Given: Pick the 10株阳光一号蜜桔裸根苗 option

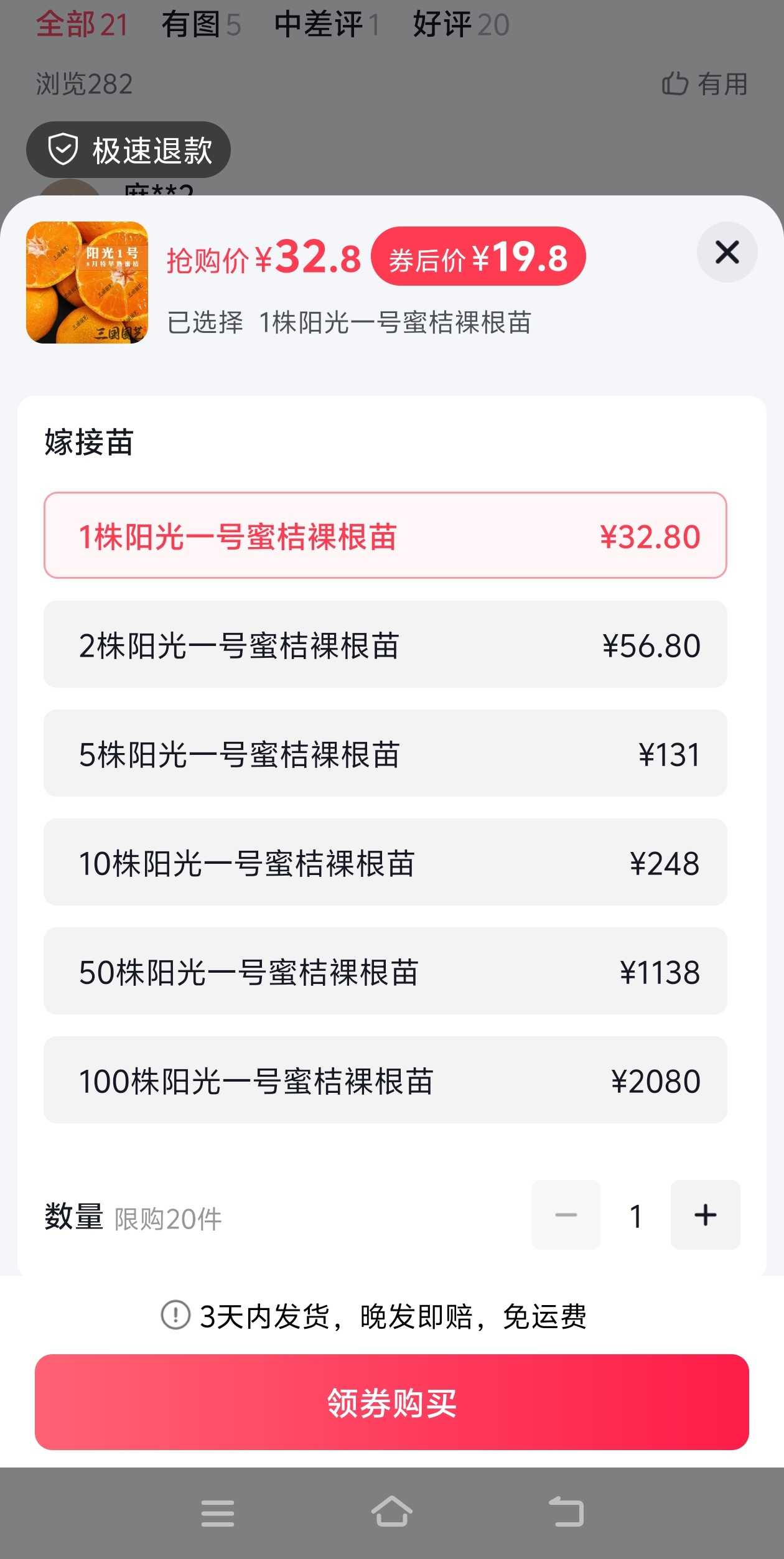Looking at the screenshot, I should [x=385, y=862].
